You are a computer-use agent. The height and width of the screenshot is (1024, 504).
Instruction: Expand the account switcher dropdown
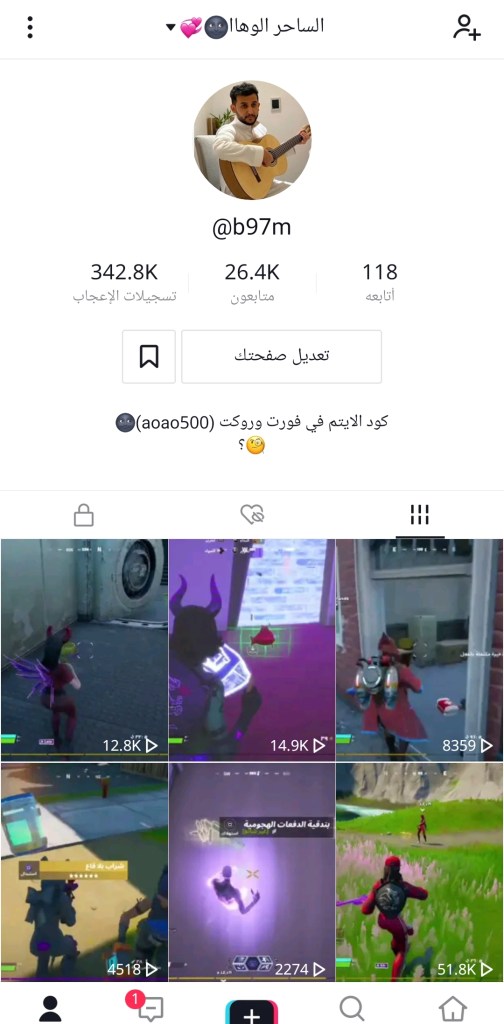(171, 27)
